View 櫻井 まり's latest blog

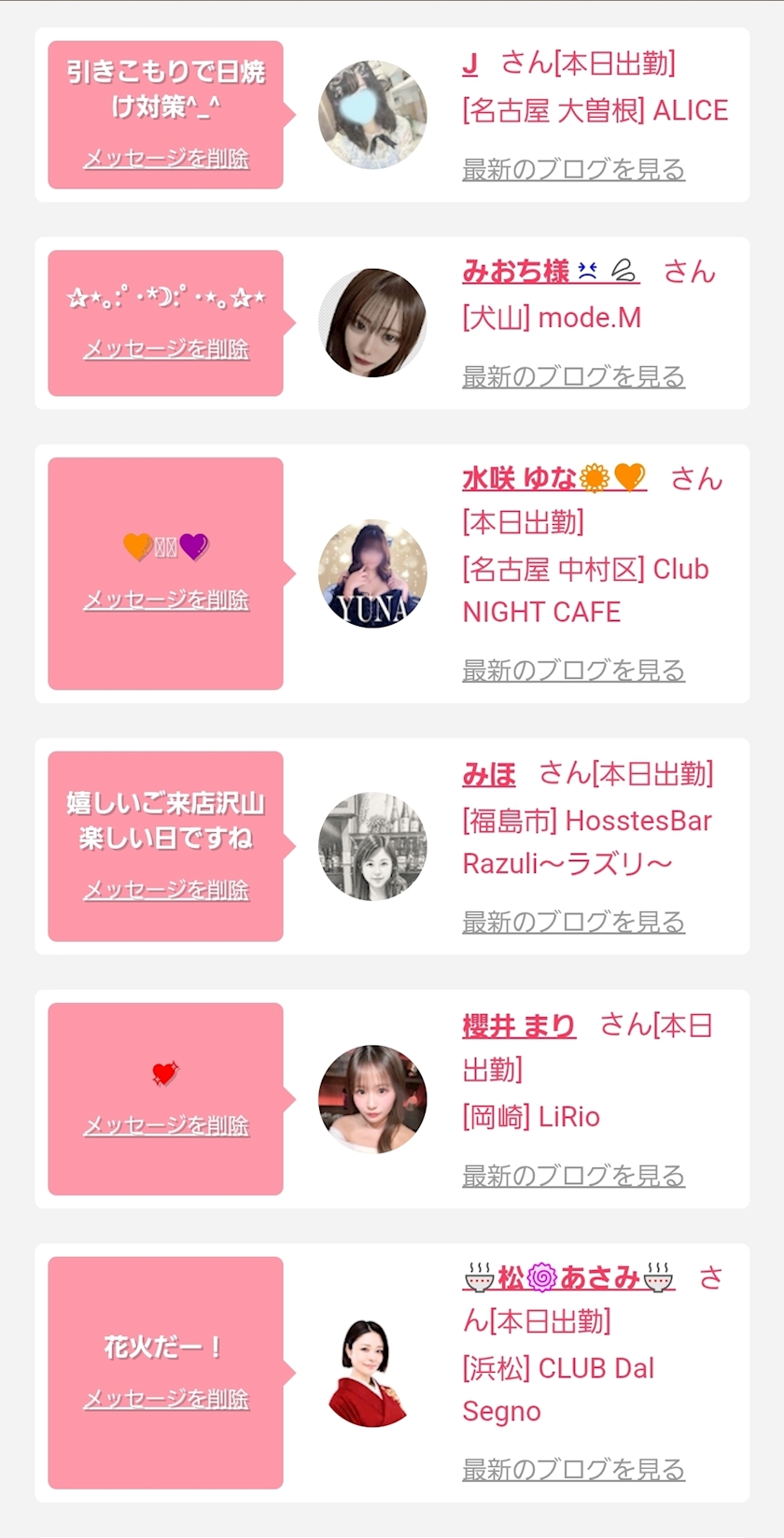pos(573,1176)
